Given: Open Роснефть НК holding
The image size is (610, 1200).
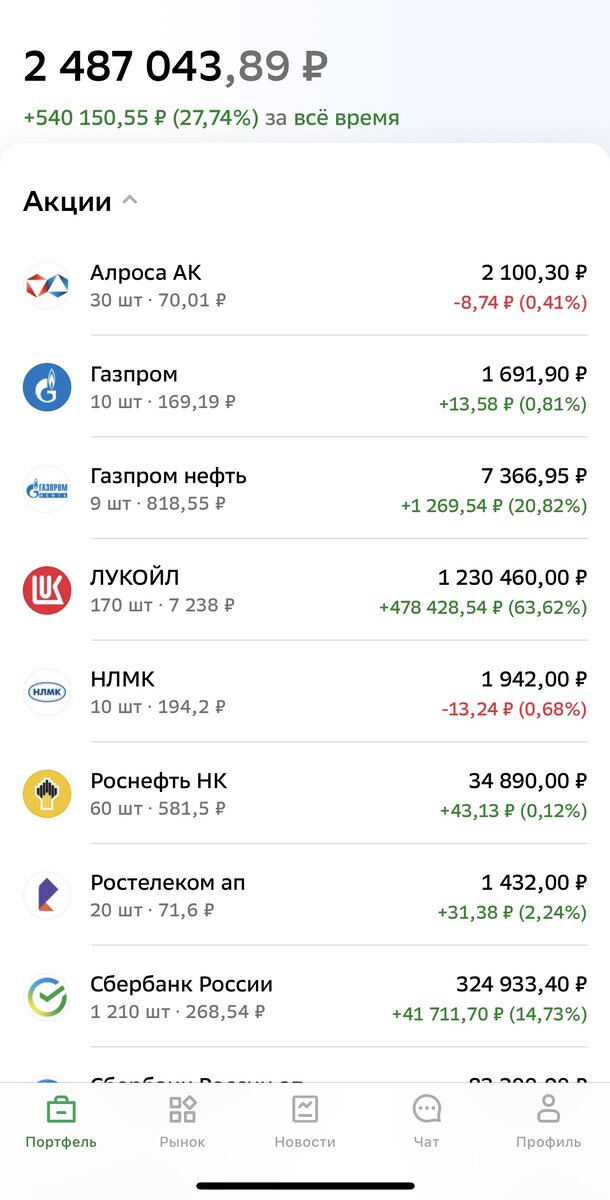Looking at the screenshot, I should click(x=305, y=794).
